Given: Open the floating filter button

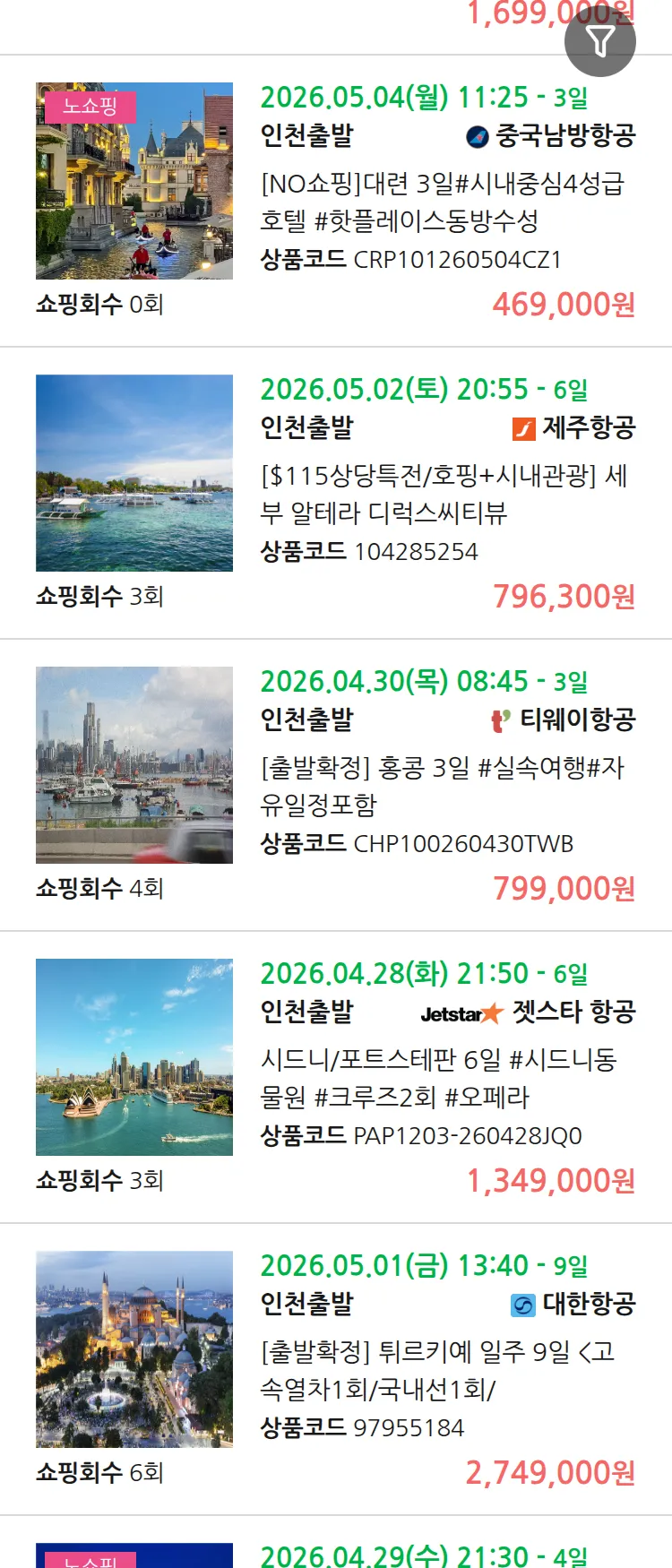Looking at the screenshot, I should click(x=600, y=41).
